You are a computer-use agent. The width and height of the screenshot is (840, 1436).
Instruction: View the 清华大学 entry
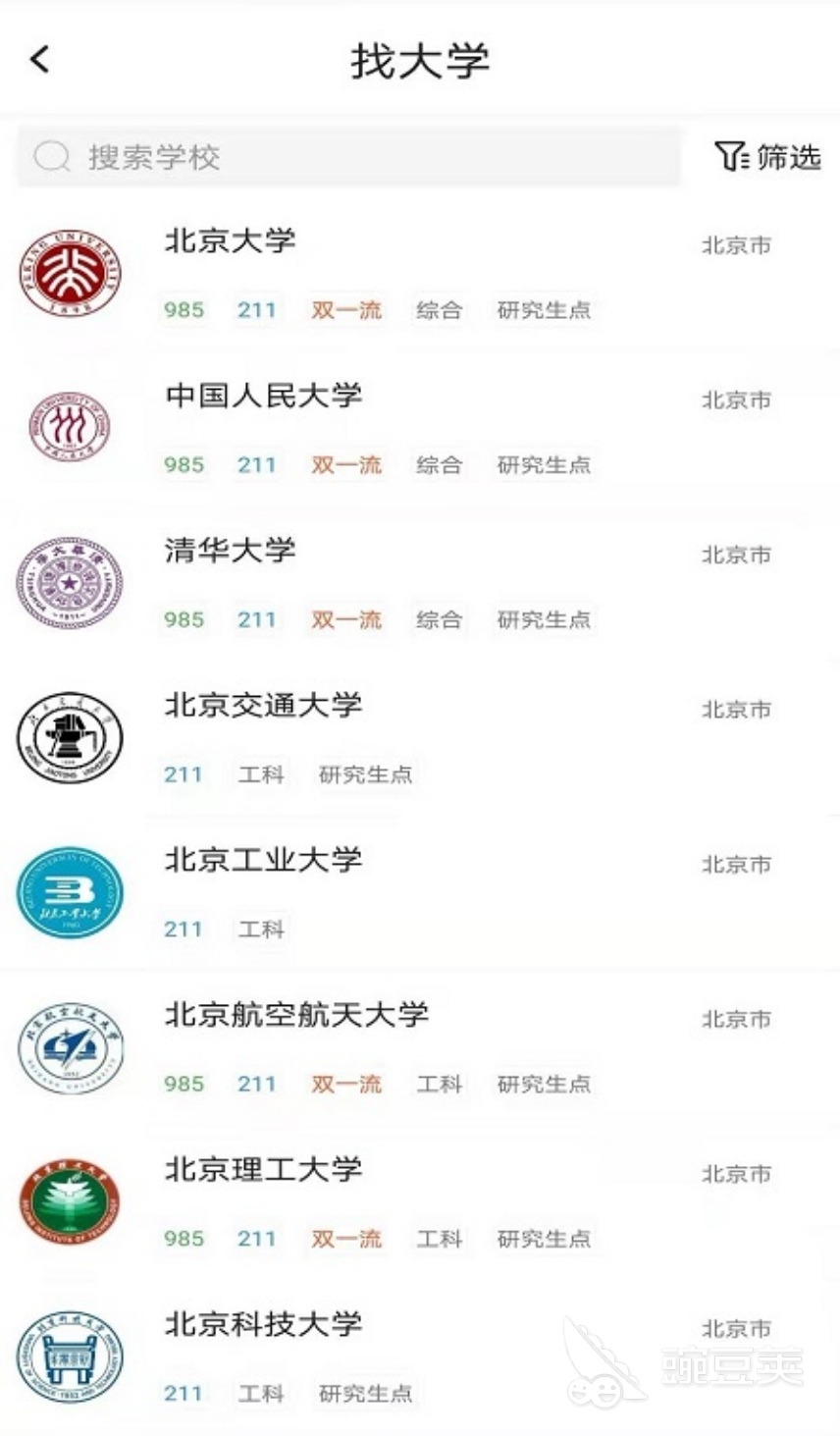[420, 584]
